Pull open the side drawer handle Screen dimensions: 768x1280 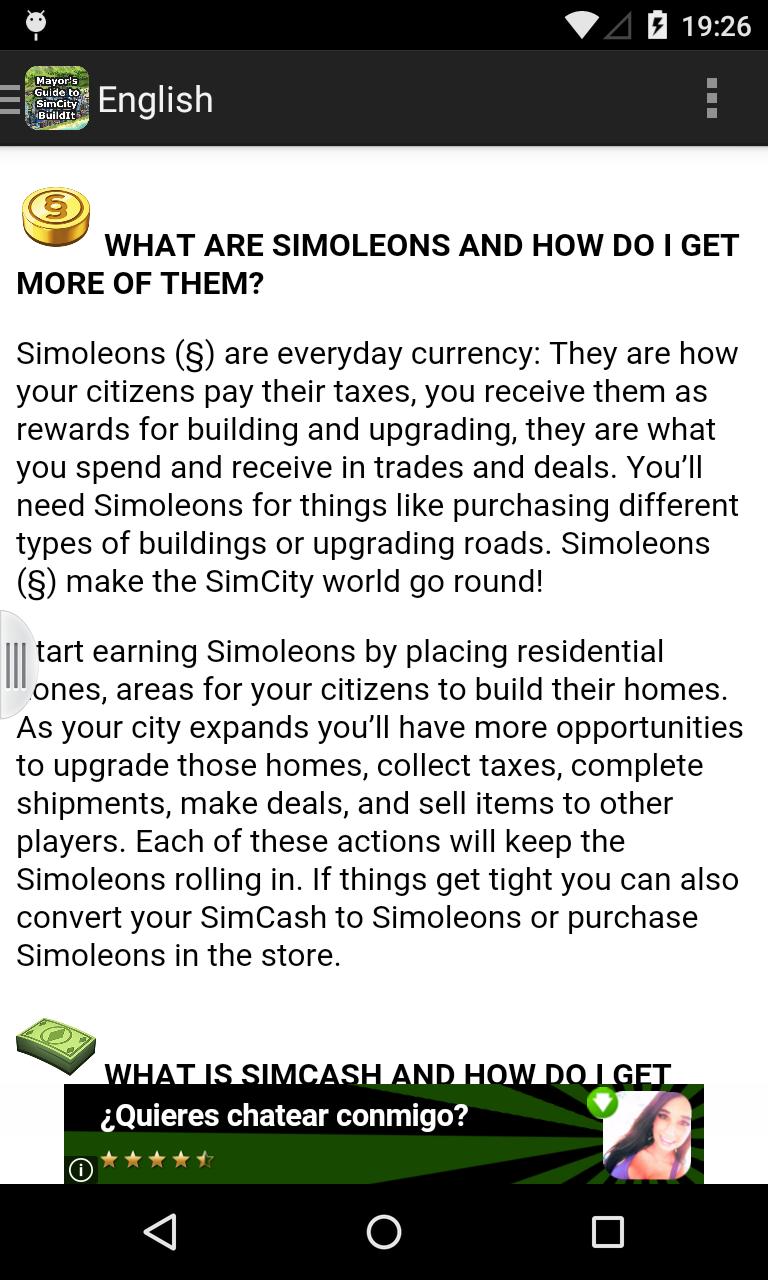16,664
